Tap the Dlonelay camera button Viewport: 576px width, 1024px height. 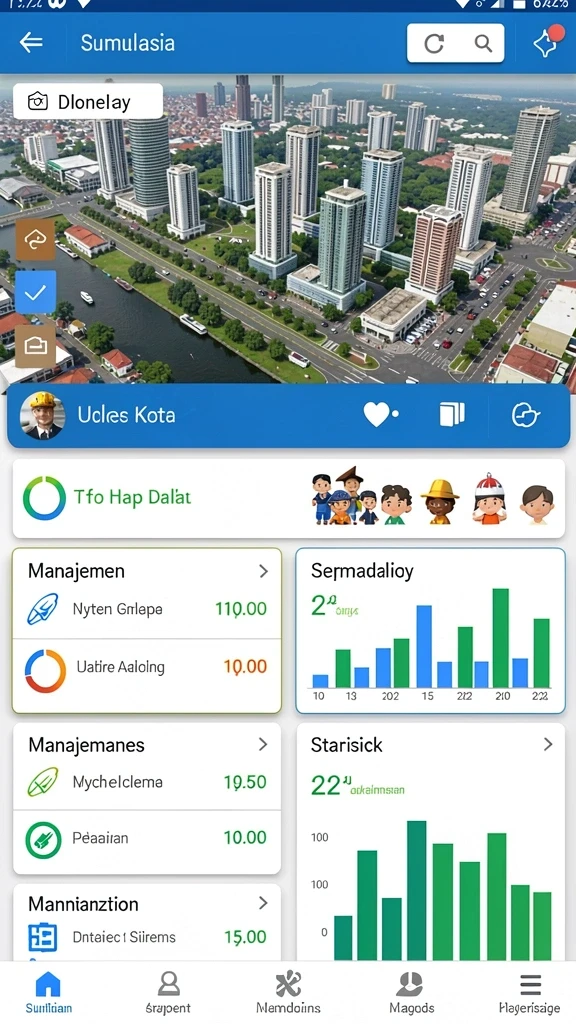point(88,101)
